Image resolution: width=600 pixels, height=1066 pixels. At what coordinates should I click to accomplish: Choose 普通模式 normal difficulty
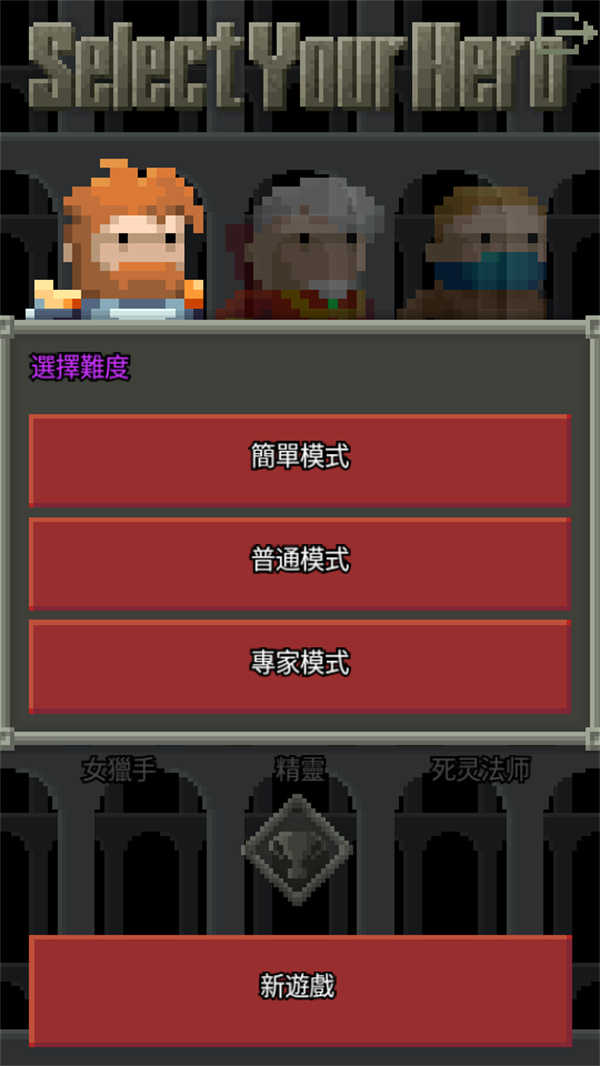(300, 562)
